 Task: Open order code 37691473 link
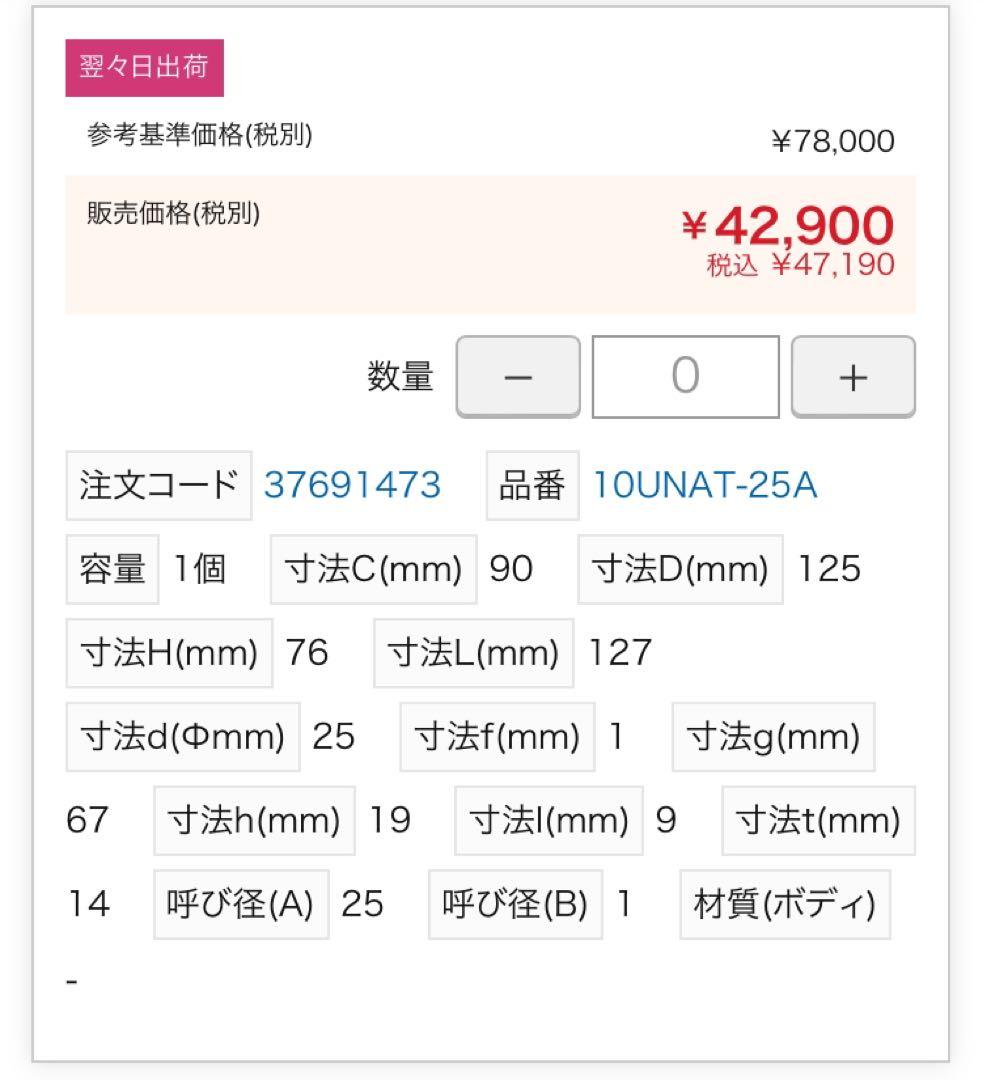point(352,485)
